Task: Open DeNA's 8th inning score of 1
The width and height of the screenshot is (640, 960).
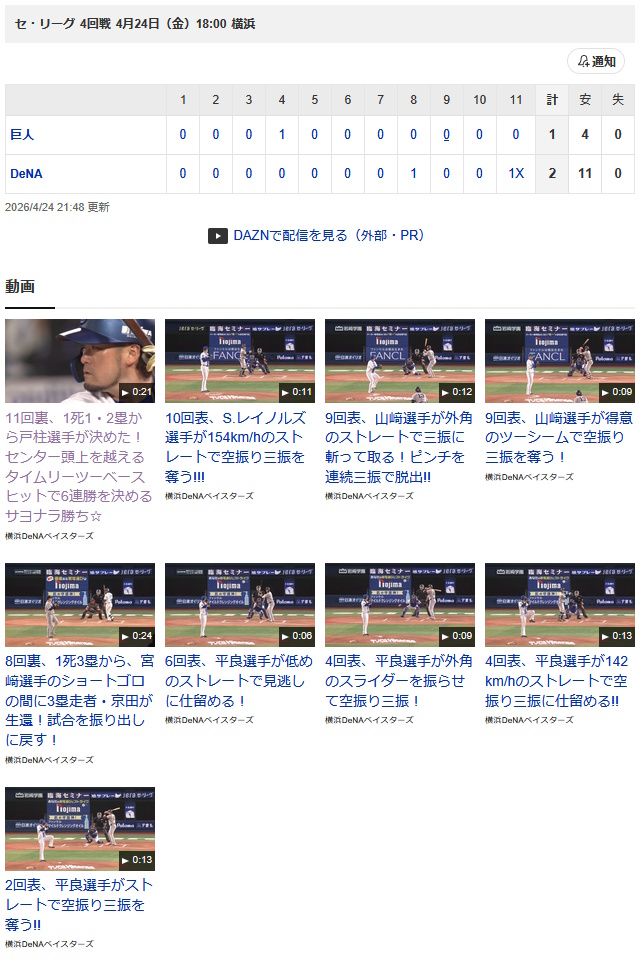Action: coord(414,173)
